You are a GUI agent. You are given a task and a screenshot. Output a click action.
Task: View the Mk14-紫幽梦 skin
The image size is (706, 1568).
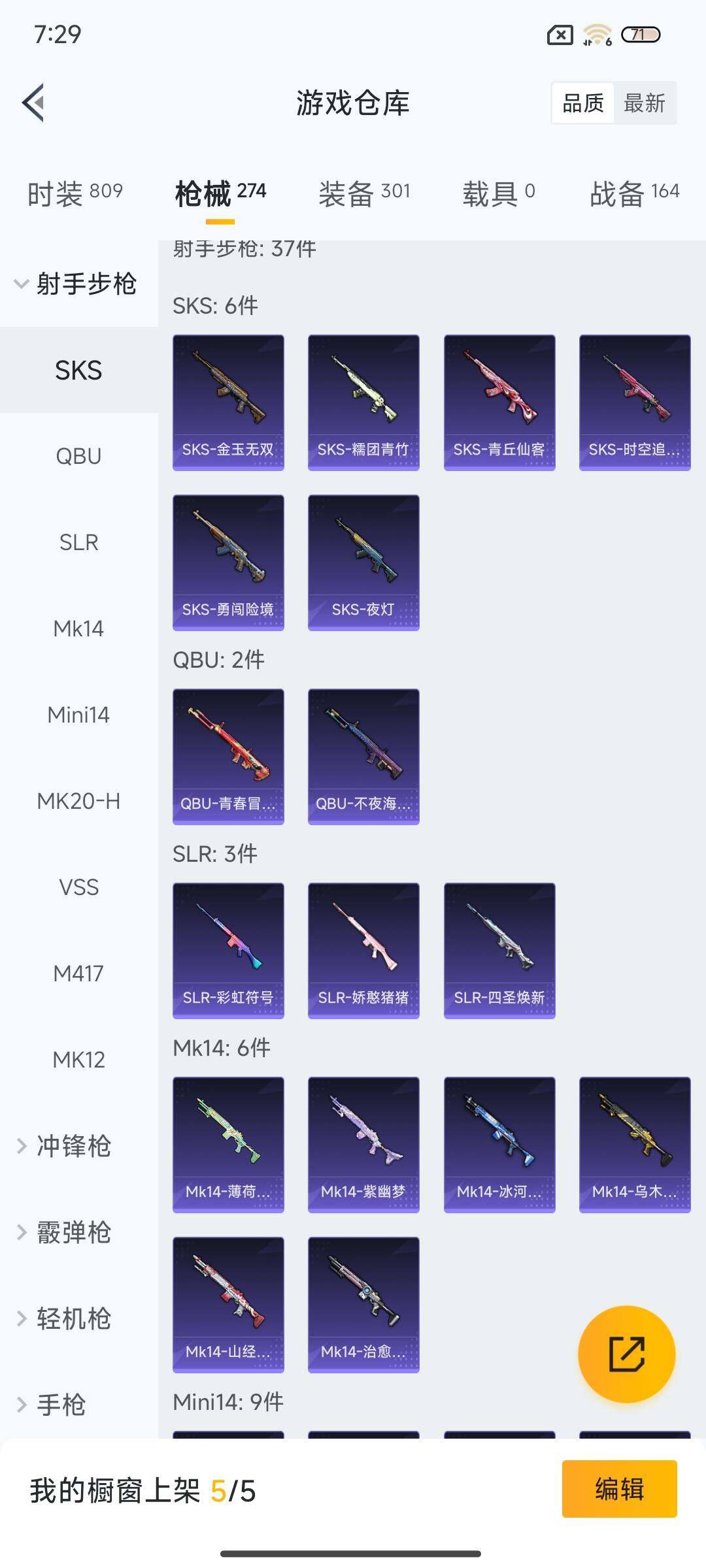point(363,1144)
